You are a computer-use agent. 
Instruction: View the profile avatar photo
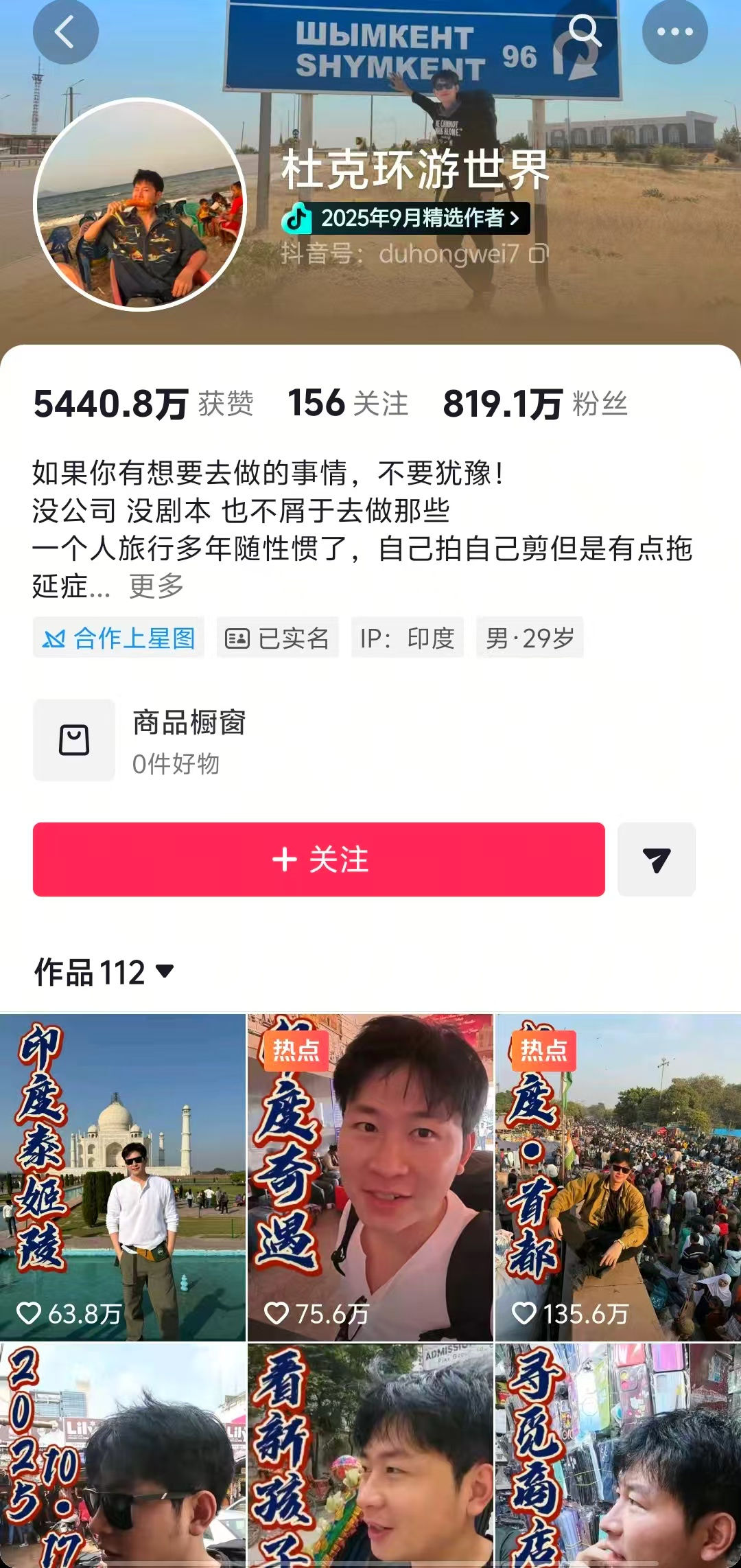(140, 205)
